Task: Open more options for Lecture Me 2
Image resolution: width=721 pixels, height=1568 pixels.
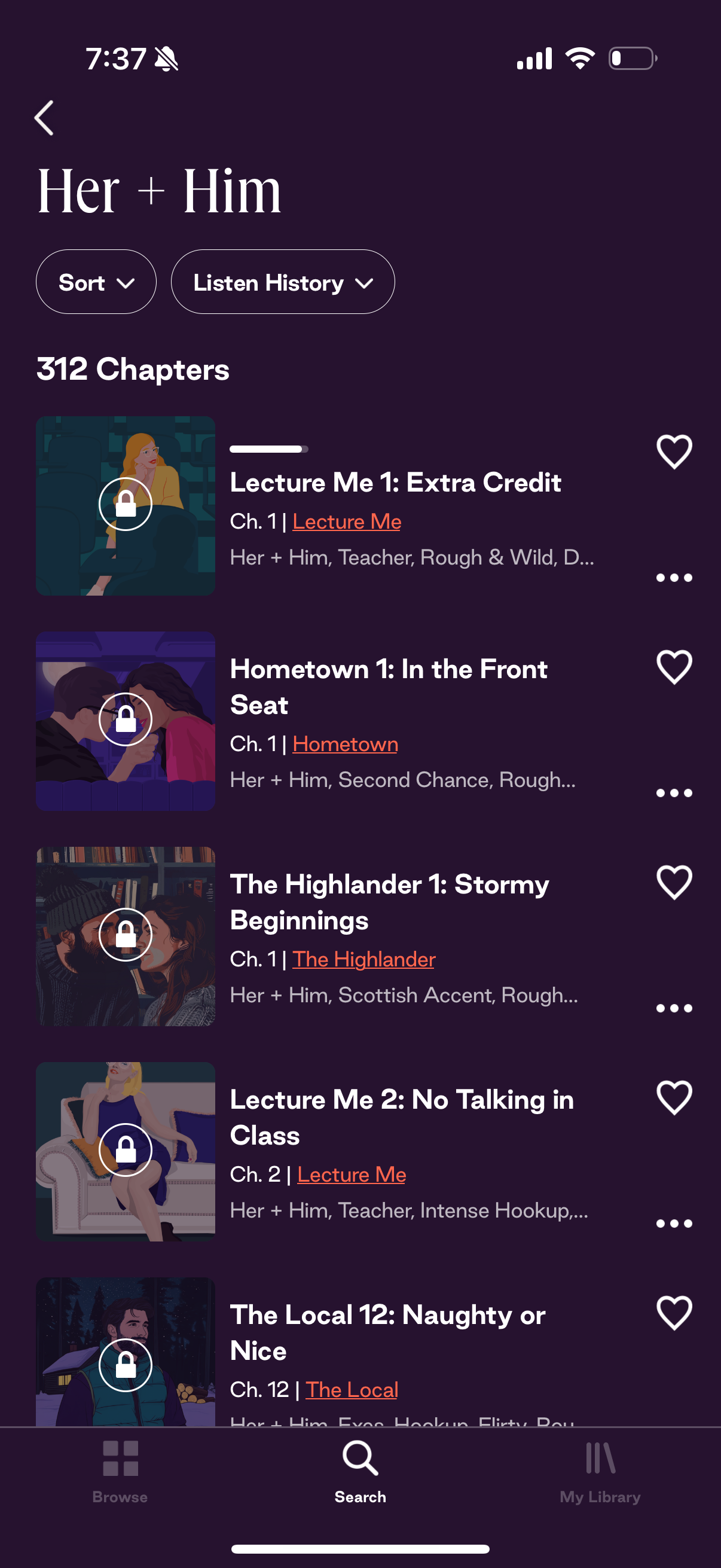Action: (674, 1224)
